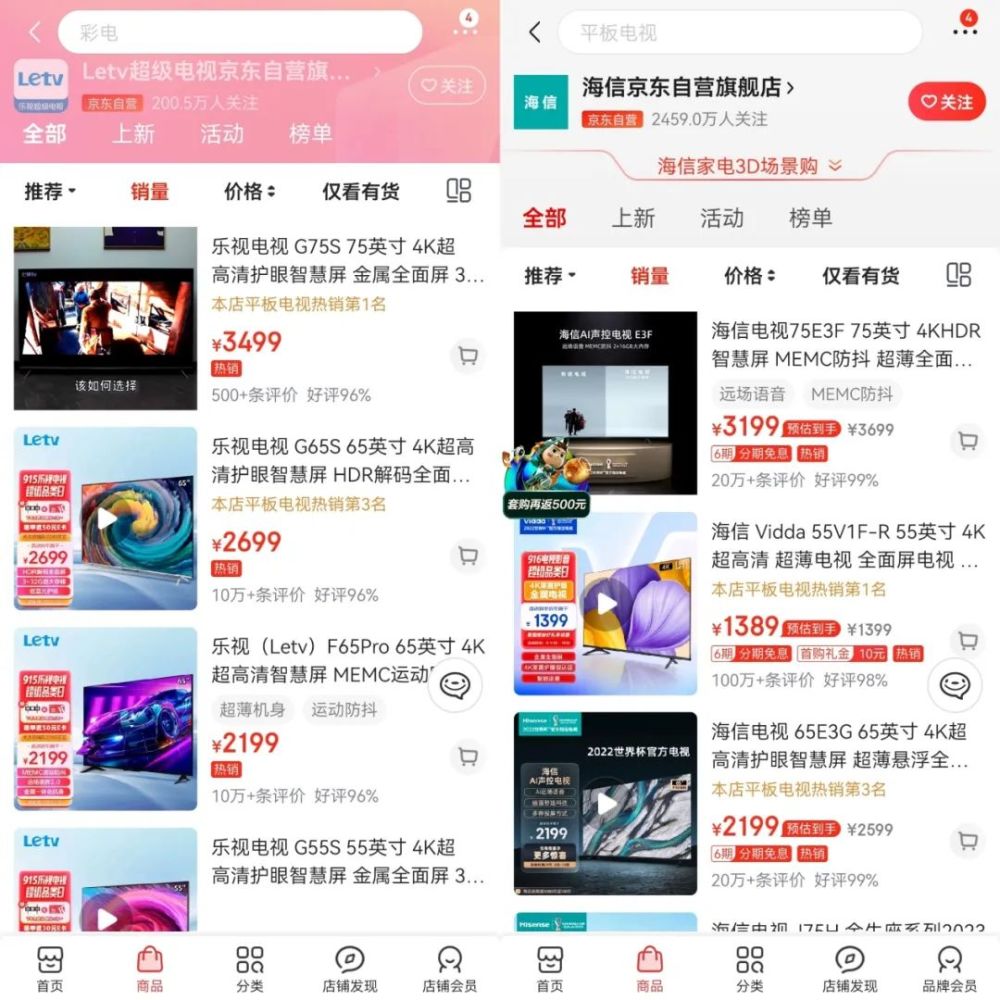Open the 海信 Vidda 55V1F-R product
This screenshot has height=1000, width=1000.
pyautogui.click(x=847, y=545)
